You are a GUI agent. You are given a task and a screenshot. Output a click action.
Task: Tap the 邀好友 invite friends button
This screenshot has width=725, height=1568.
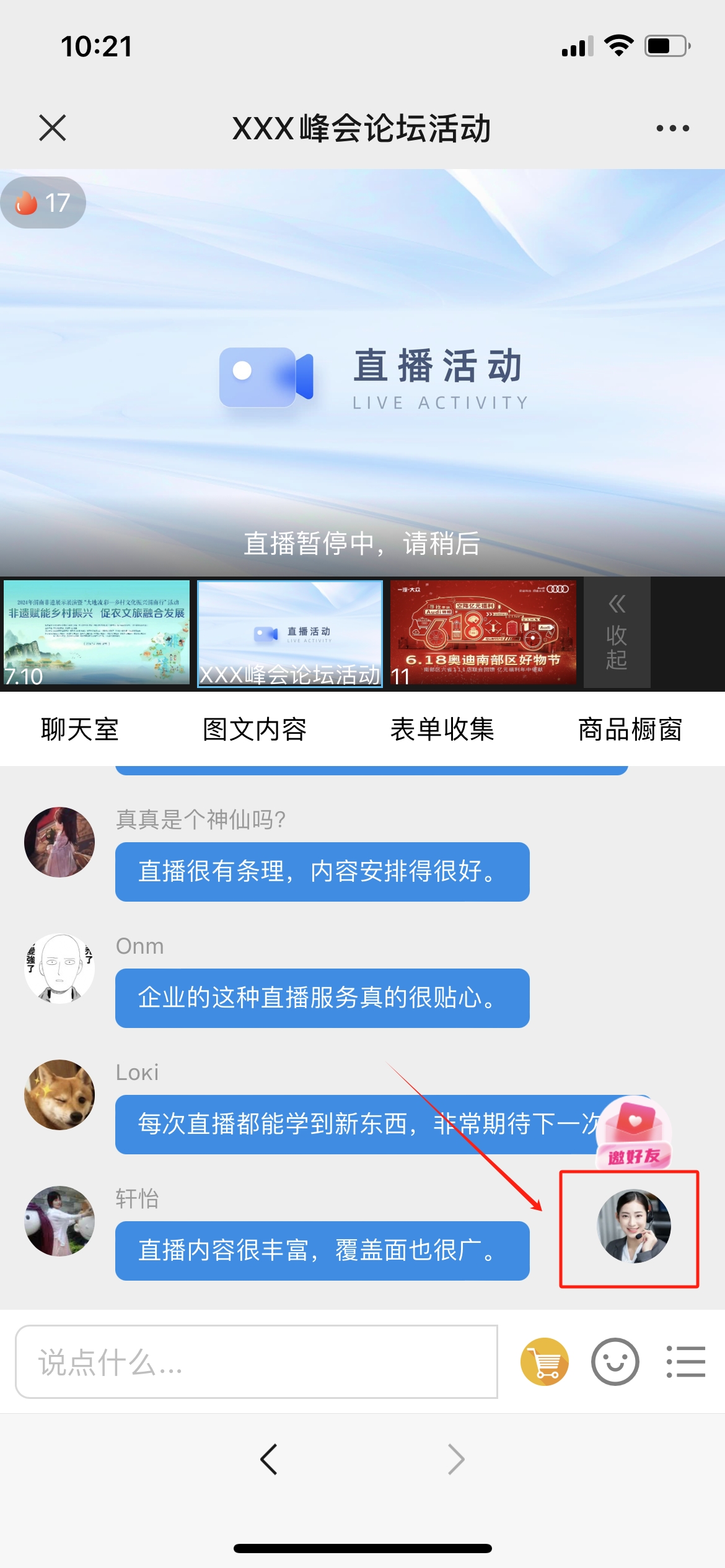[x=633, y=1133]
